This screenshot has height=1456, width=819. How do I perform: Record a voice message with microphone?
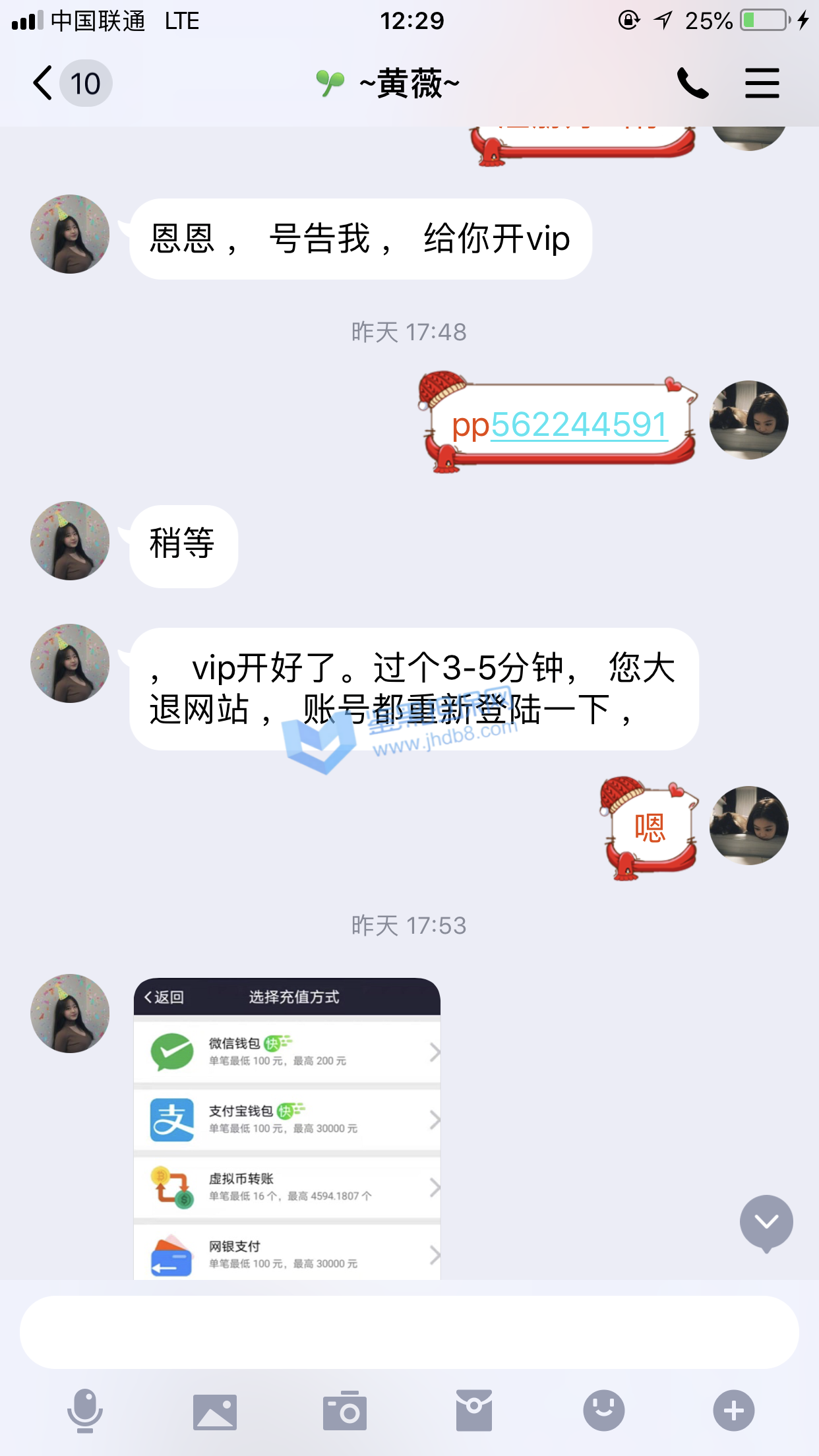click(x=85, y=1410)
